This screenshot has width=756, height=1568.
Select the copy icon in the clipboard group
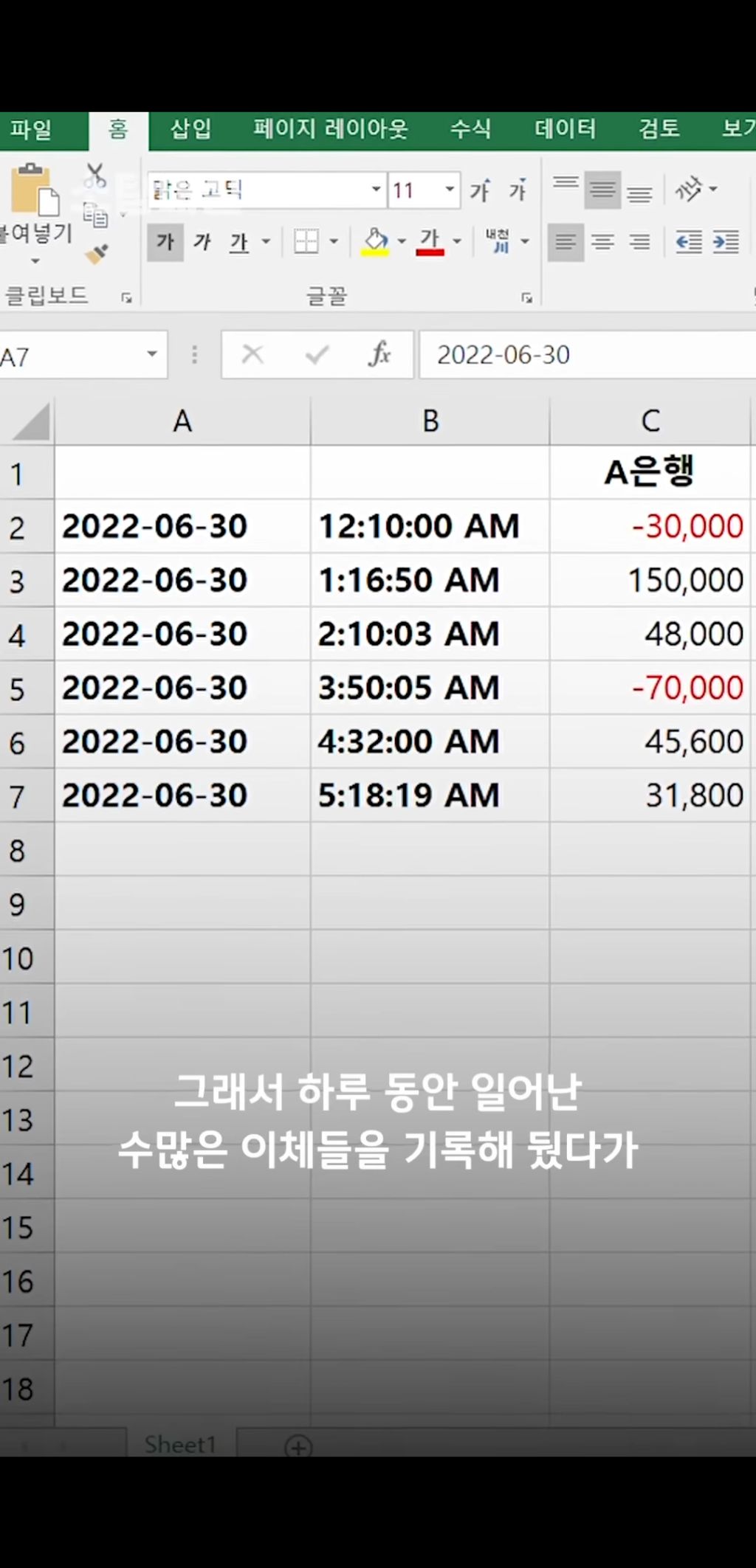coord(94,214)
